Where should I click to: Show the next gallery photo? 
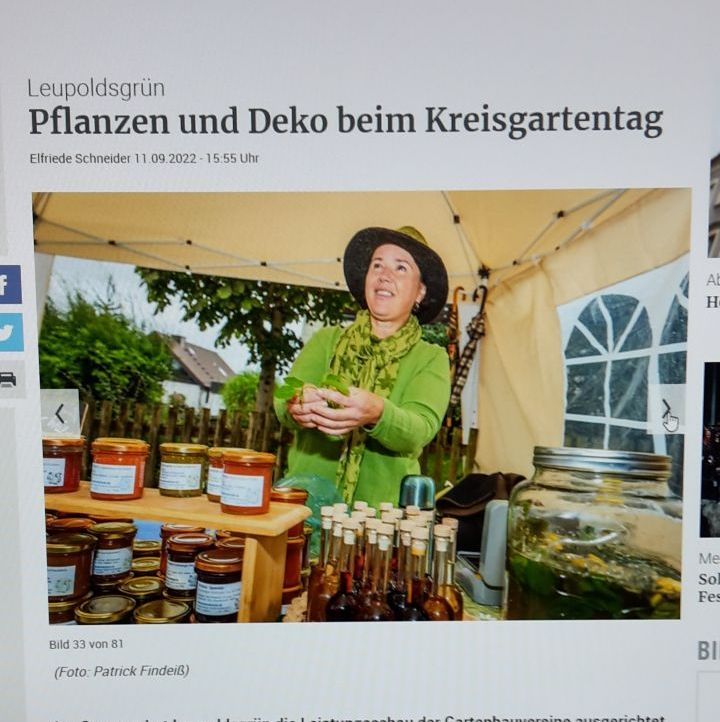point(666,408)
